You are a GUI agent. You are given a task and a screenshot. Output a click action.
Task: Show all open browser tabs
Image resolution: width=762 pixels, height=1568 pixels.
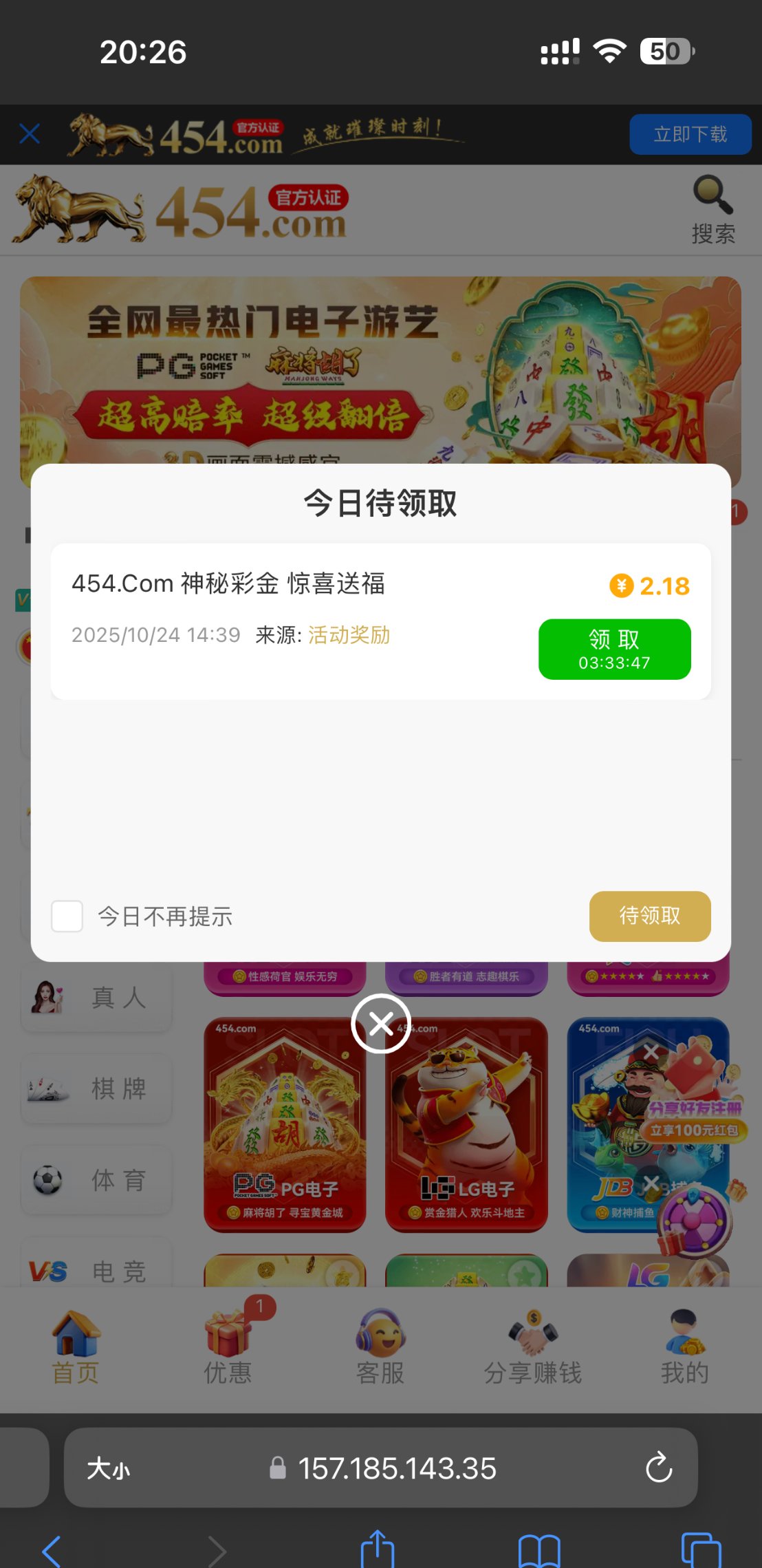coord(701,1551)
